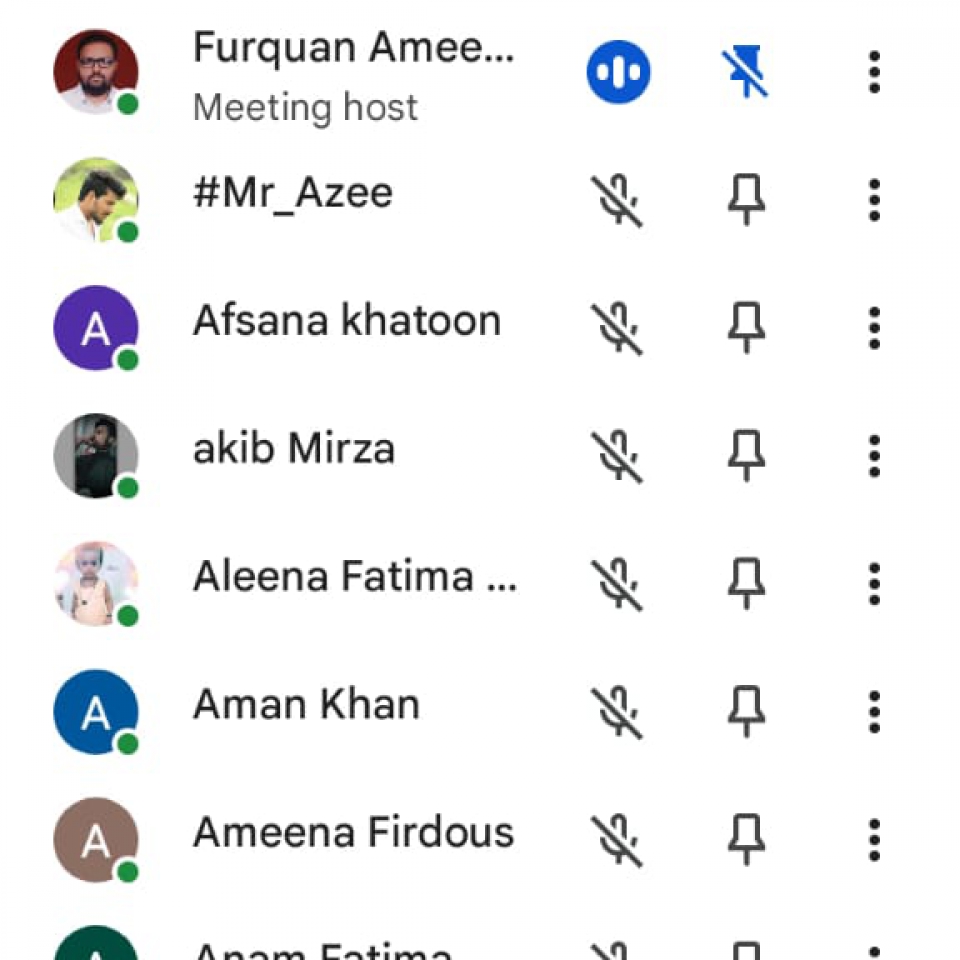Pin Ameena Firdous
960x960 pixels.
pos(746,840)
